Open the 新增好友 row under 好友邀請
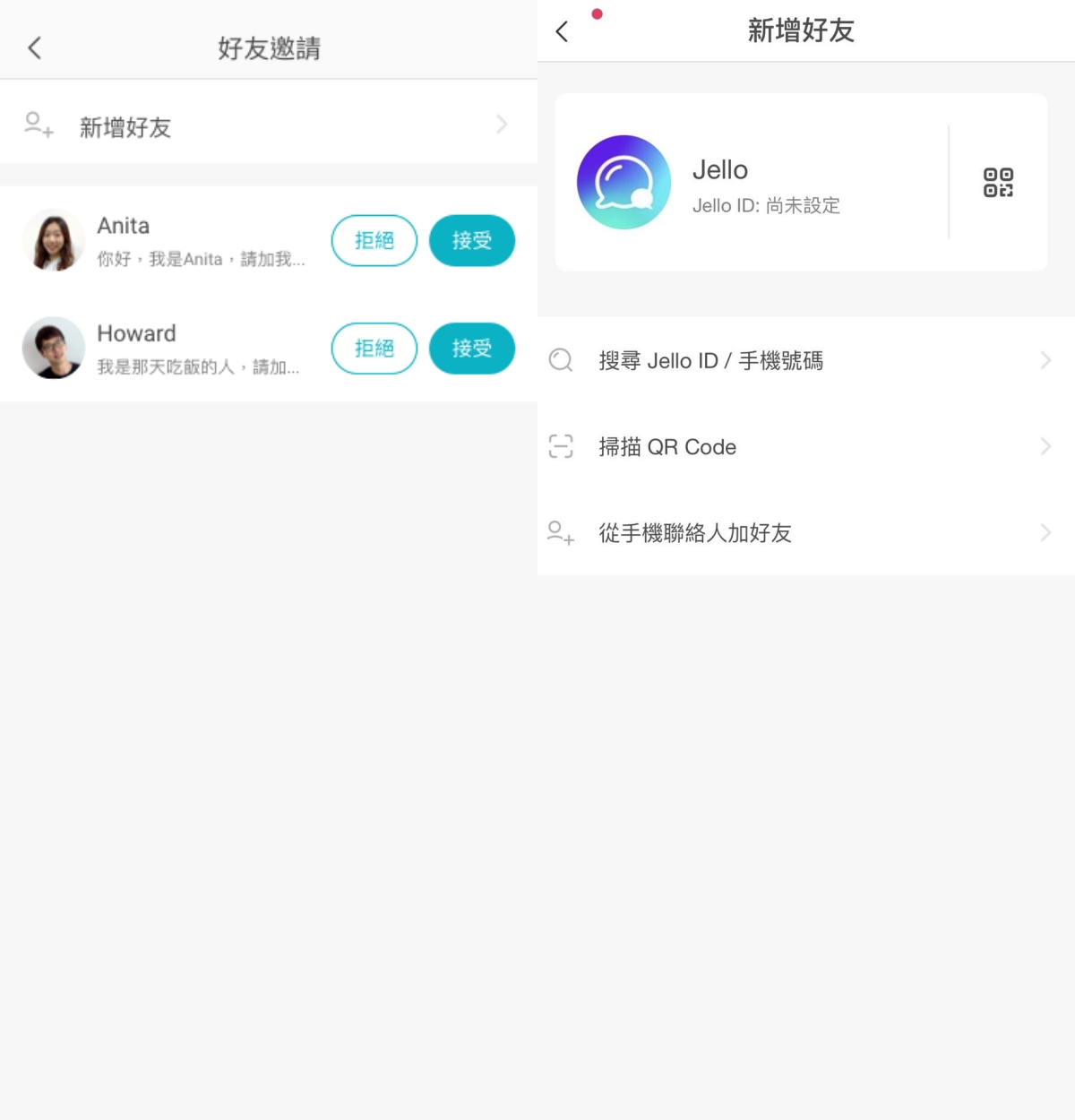This screenshot has width=1075, height=1120. 267,126
